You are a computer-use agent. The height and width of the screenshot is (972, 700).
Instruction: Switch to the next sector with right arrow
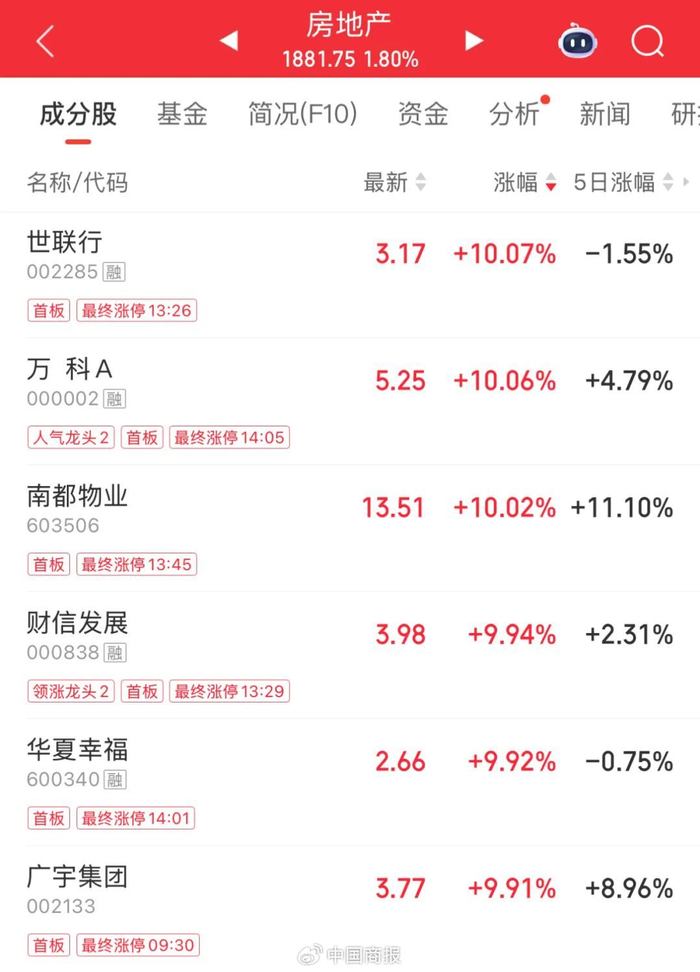pos(474,41)
